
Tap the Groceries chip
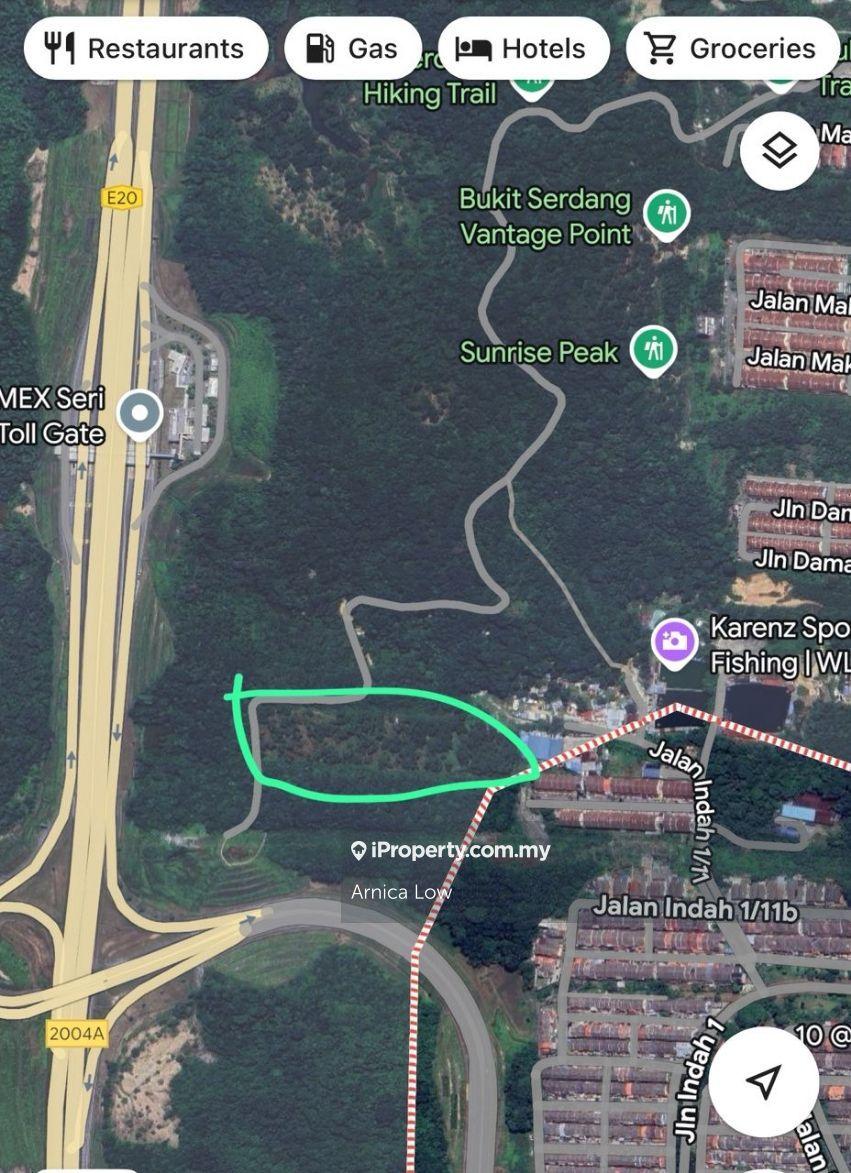pyautogui.click(x=731, y=48)
